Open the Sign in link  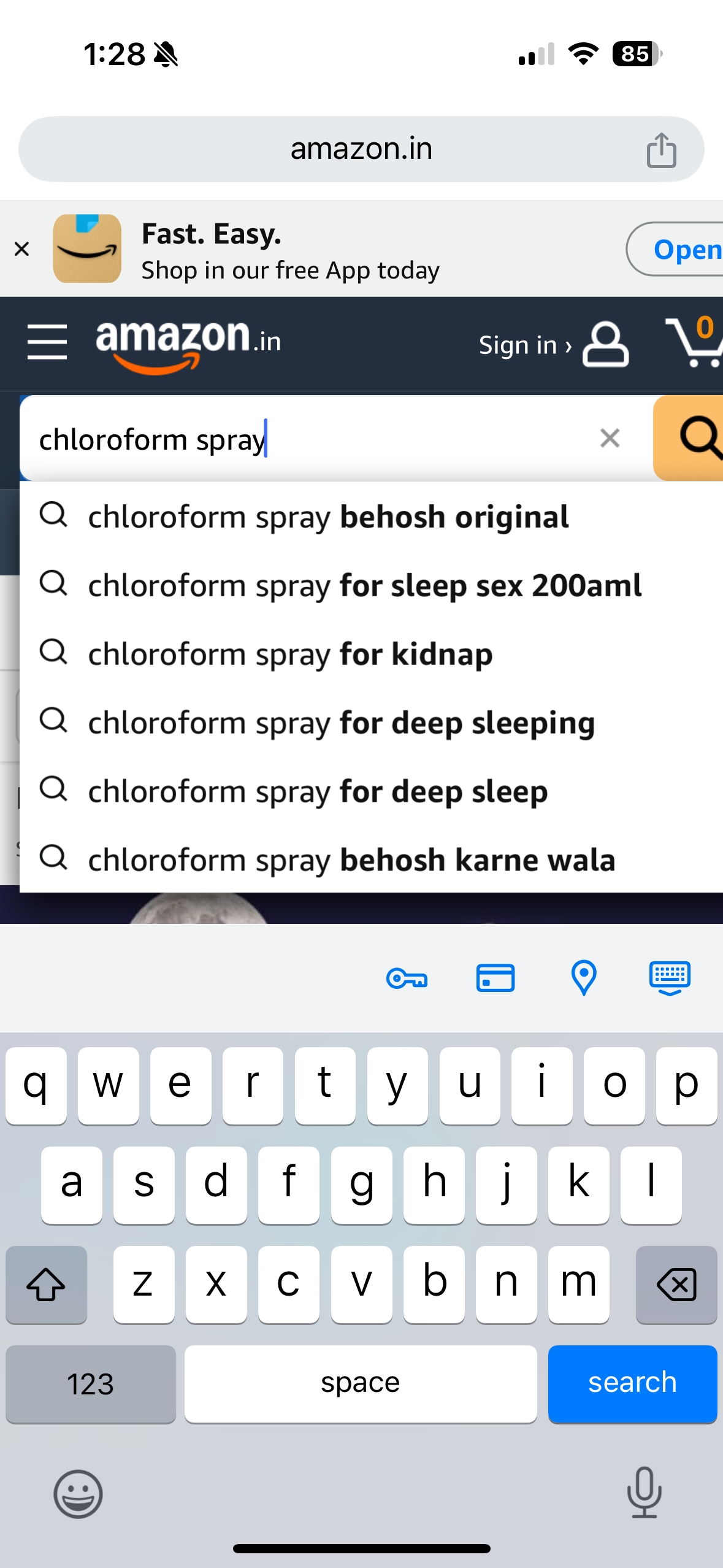pyautogui.click(x=525, y=345)
